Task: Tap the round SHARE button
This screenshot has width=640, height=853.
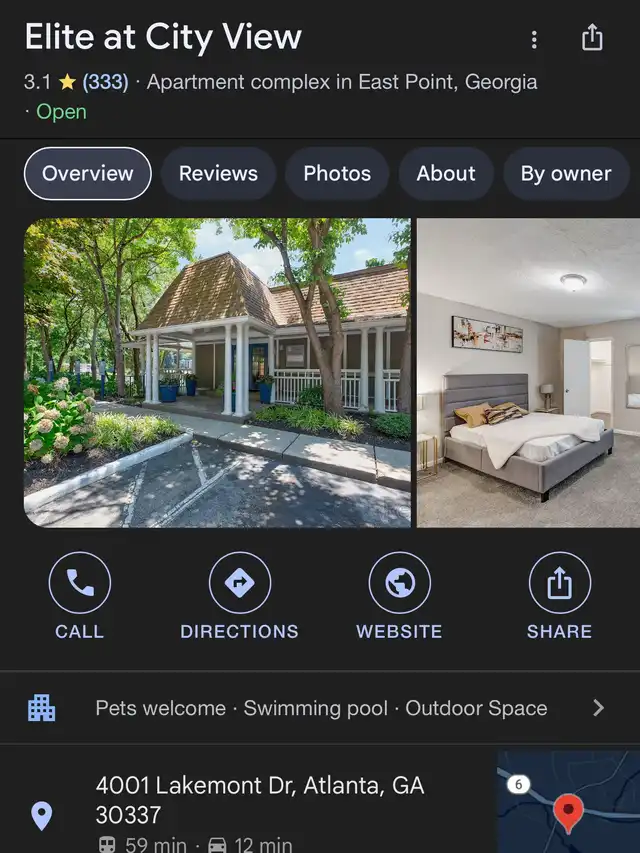Action: point(559,596)
